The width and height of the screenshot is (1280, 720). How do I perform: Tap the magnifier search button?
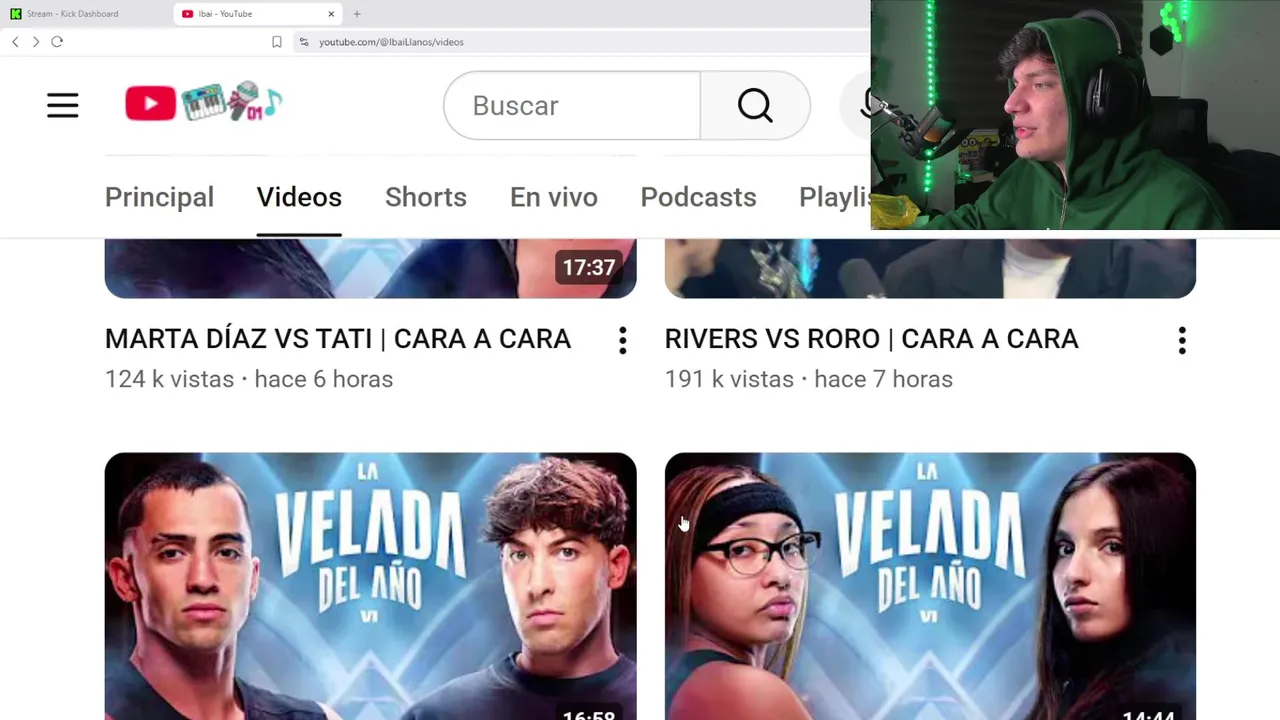[755, 106]
